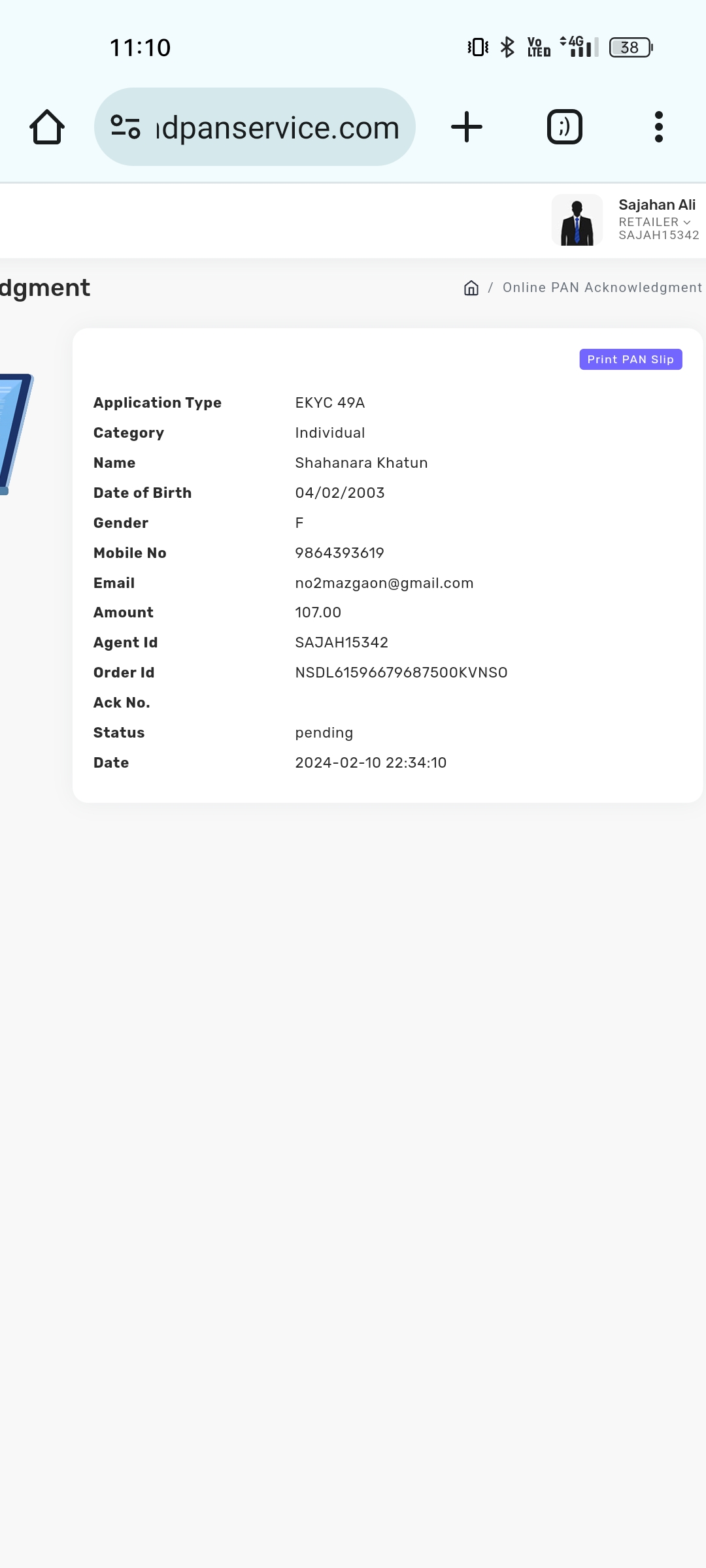Open a new browser tab
Viewport: 706px width, 1568px height.
pos(467,127)
